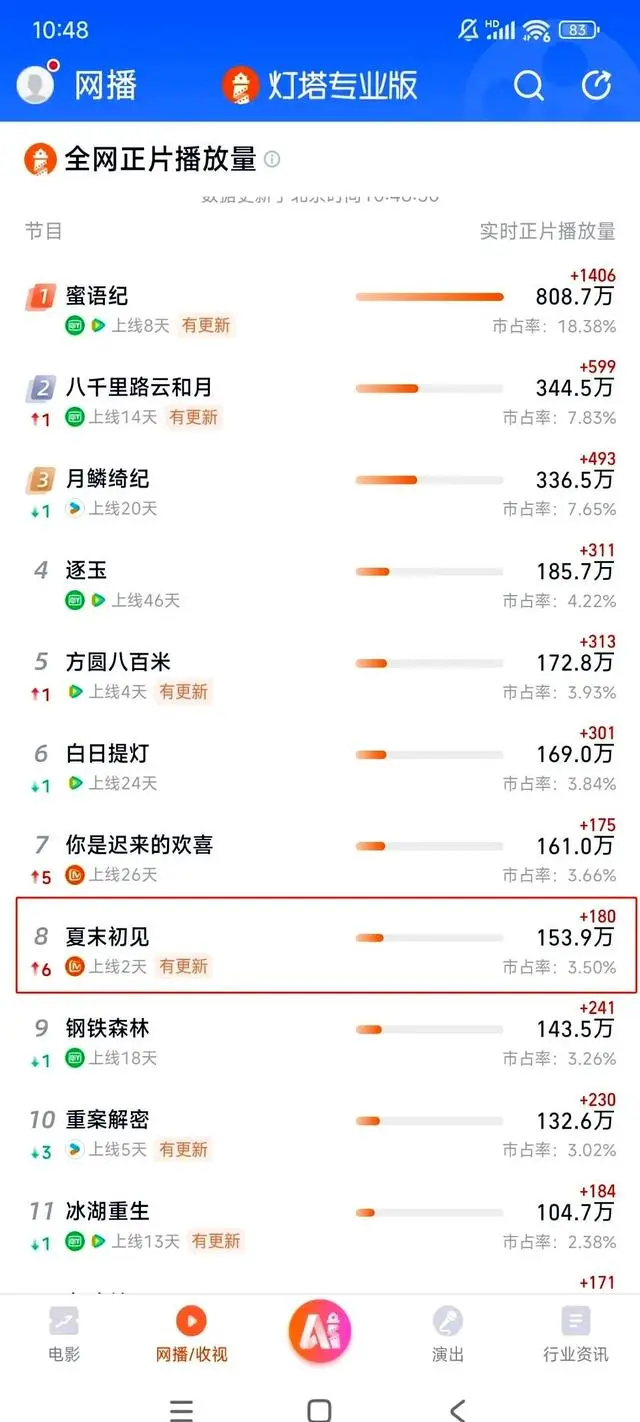Tap info icon beside 全网正片播放量
The height and width of the screenshot is (1422, 640).
click(x=272, y=159)
